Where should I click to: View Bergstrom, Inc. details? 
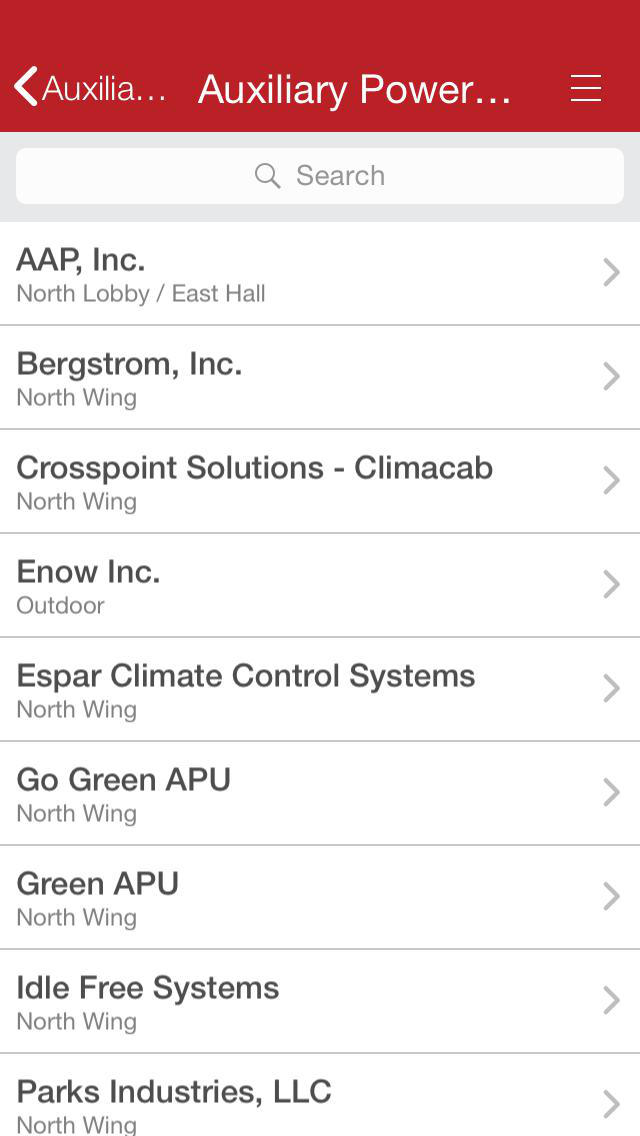pos(320,377)
